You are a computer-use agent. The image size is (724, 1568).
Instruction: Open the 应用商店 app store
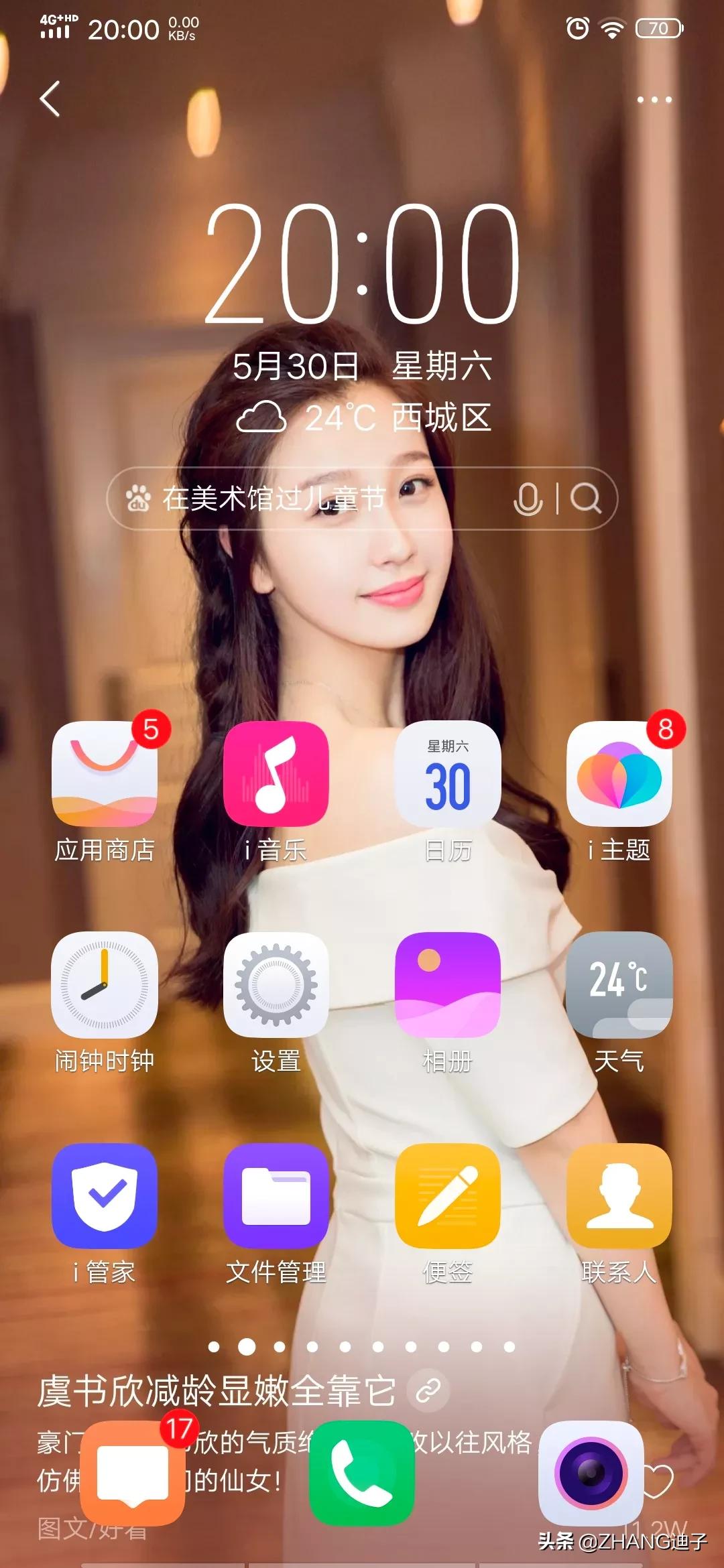pos(105,774)
